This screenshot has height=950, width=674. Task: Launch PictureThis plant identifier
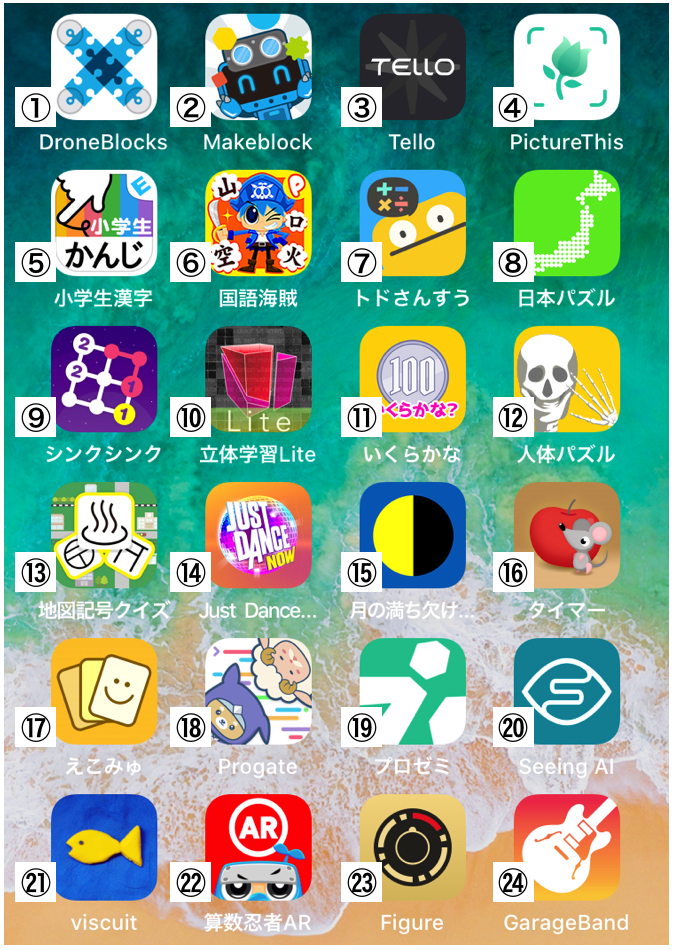coord(567,67)
